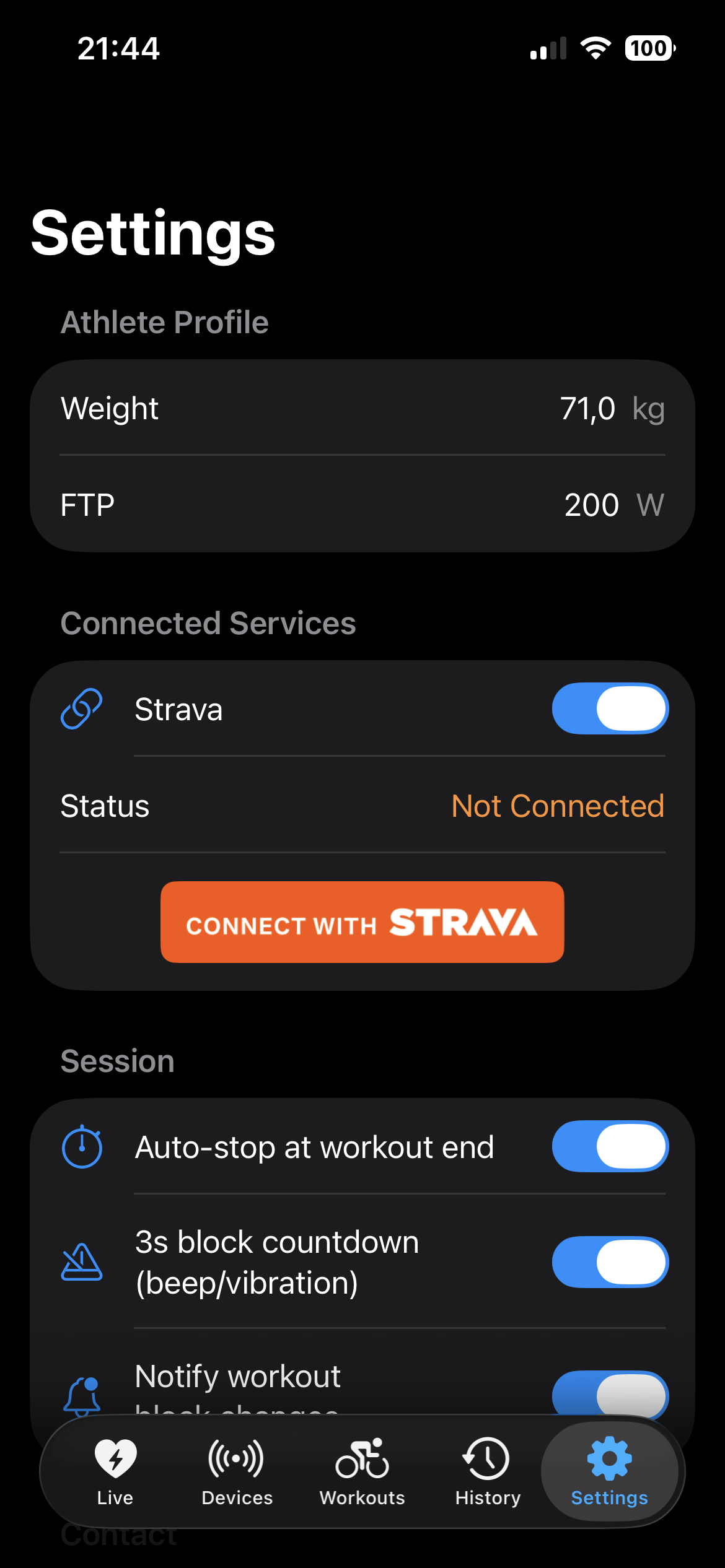Turn off the Strava switch

[610, 708]
